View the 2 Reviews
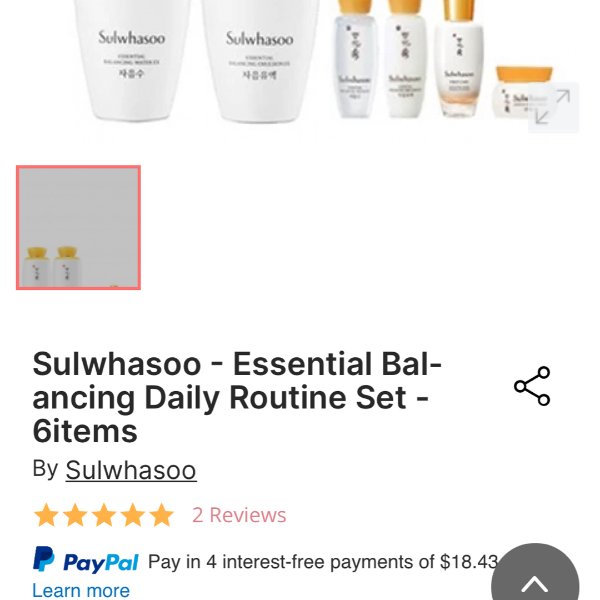 [x=239, y=515]
